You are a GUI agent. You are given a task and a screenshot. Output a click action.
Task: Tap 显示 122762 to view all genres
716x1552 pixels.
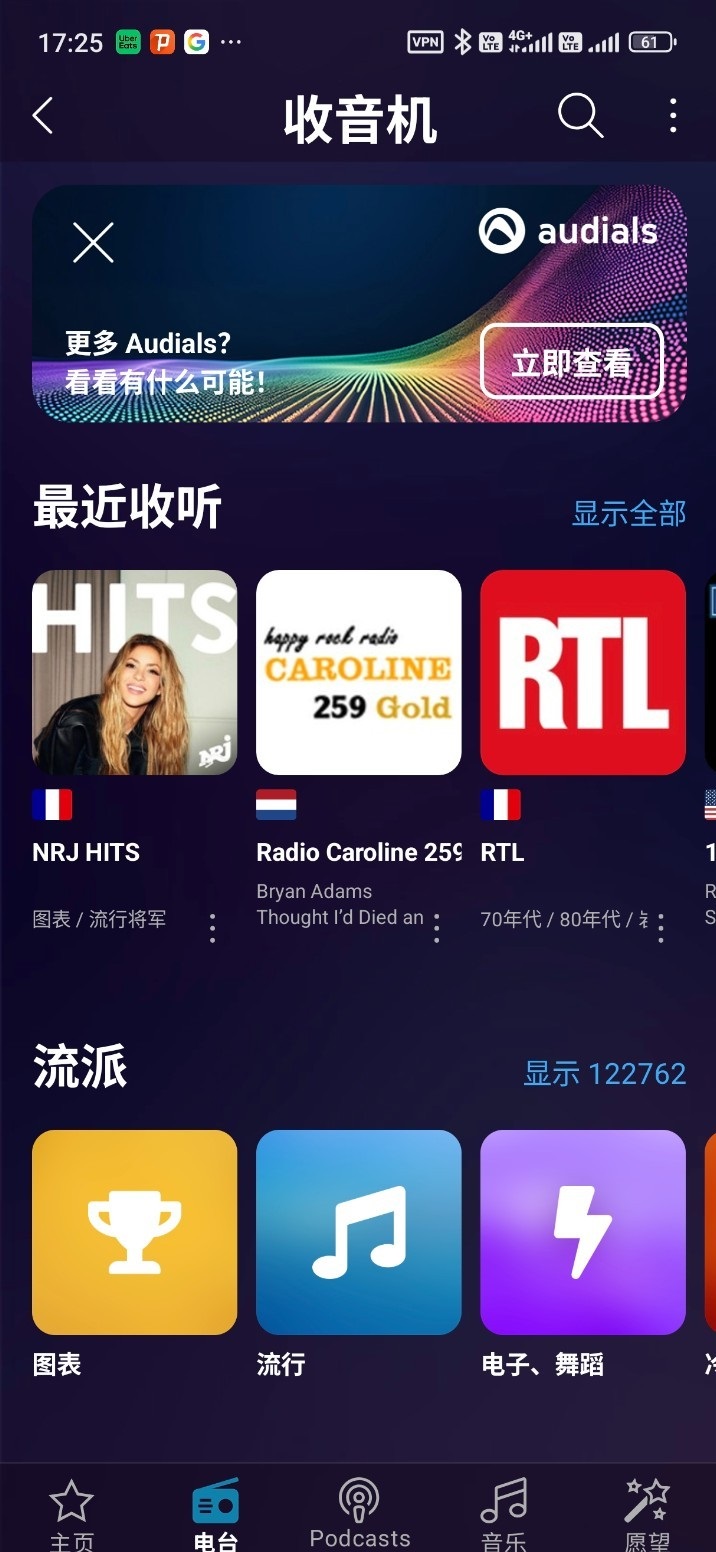coord(605,1074)
